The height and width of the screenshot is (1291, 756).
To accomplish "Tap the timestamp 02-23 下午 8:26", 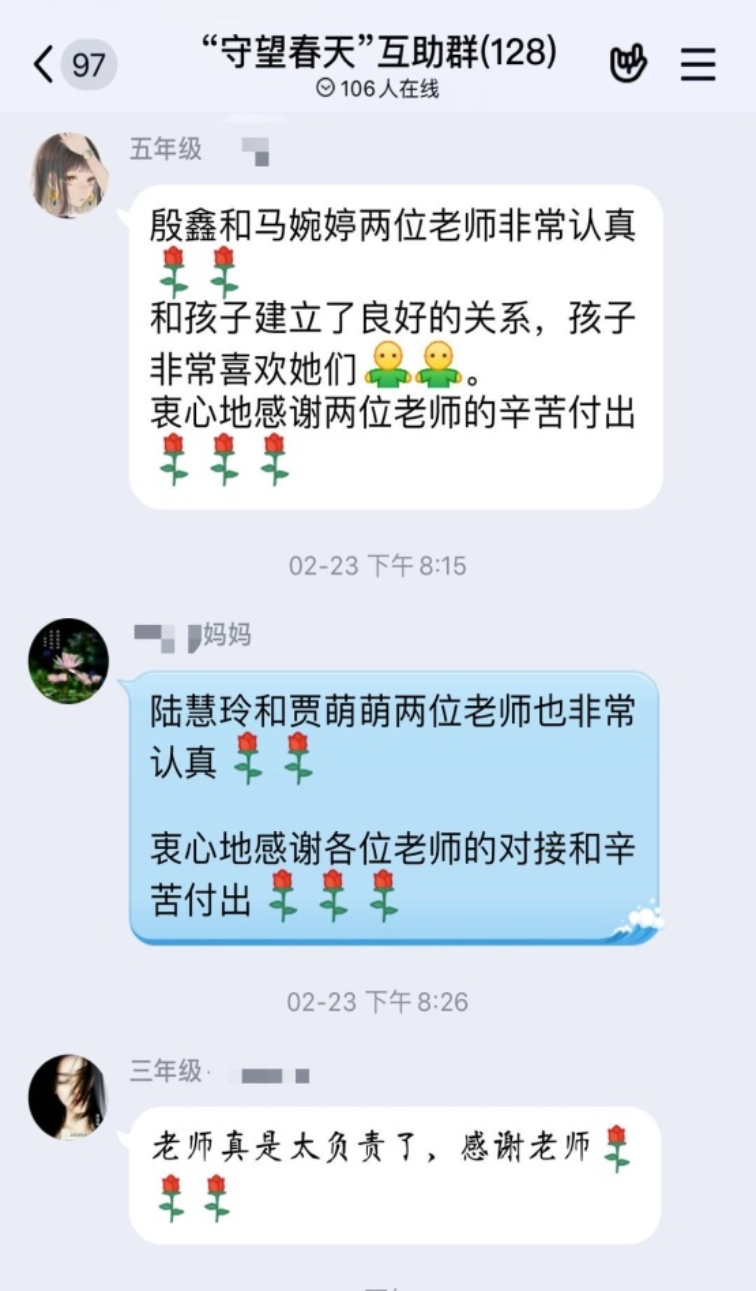I will click(x=378, y=999).
